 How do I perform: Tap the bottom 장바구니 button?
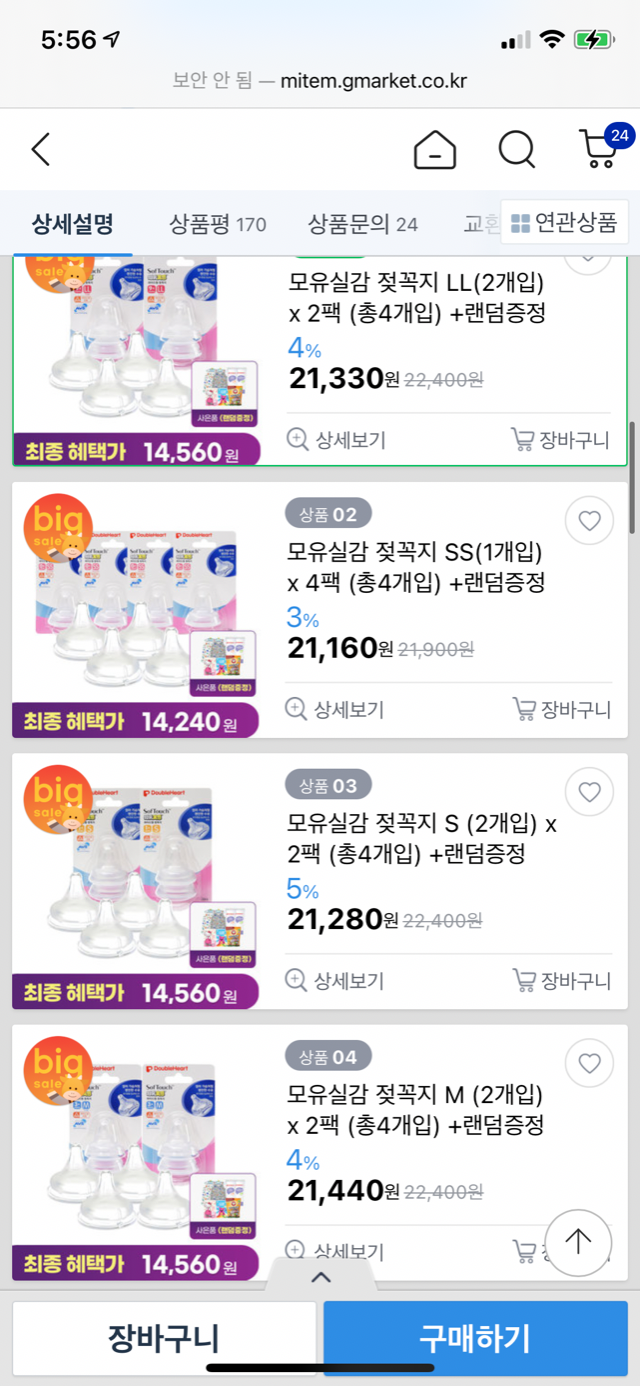164,1338
